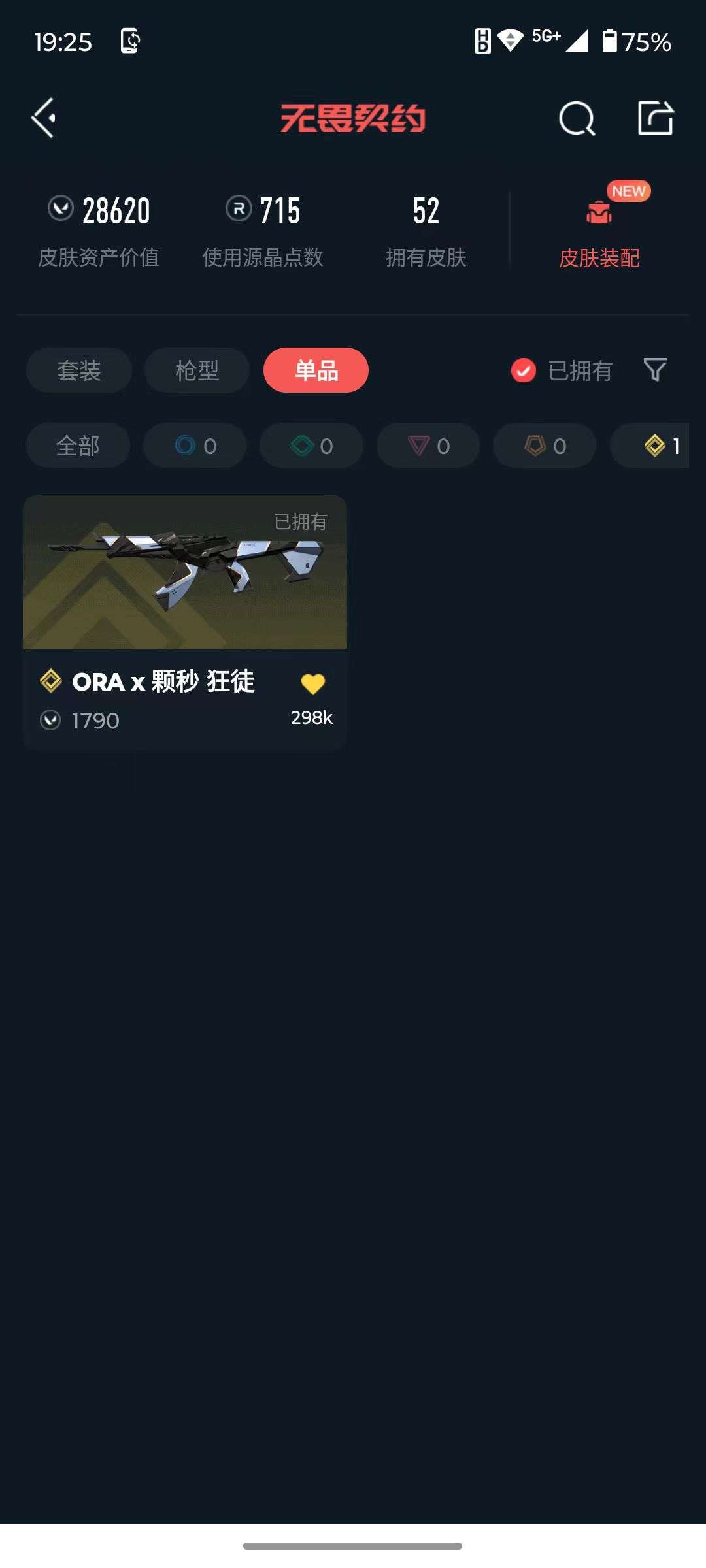Screen dimensions: 706x1568
Task: Tap the share icon at top right
Action: [x=657, y=118]
